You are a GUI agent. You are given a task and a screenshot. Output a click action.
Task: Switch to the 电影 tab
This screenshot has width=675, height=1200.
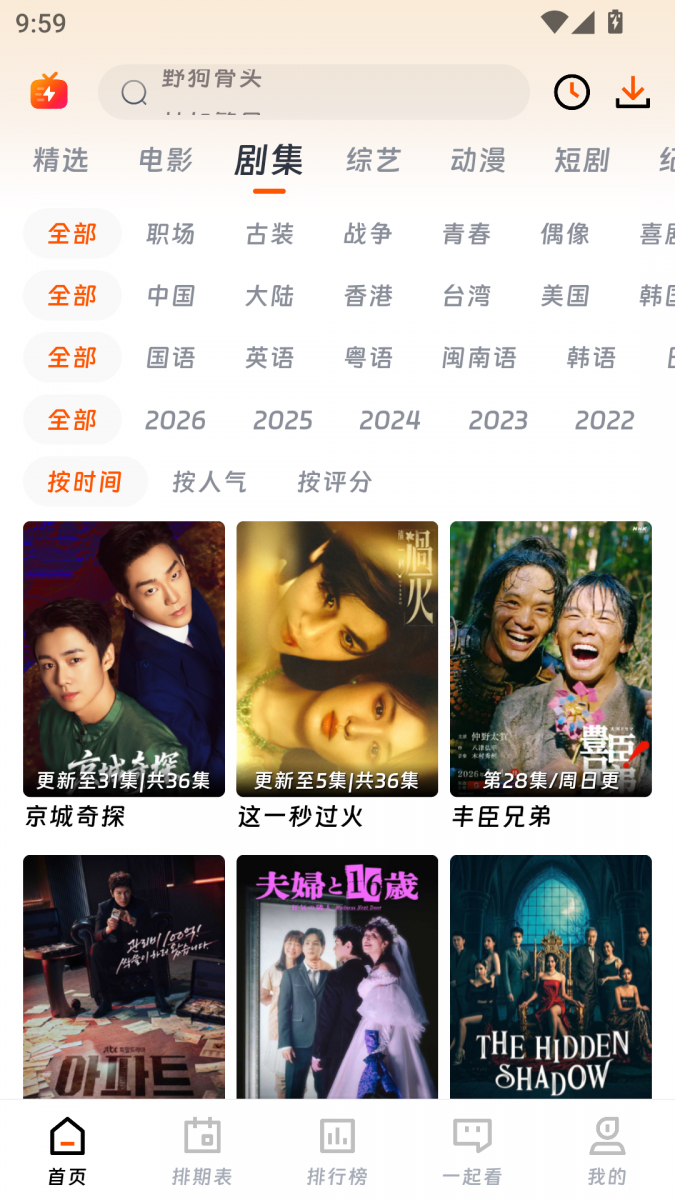(165, 160)
